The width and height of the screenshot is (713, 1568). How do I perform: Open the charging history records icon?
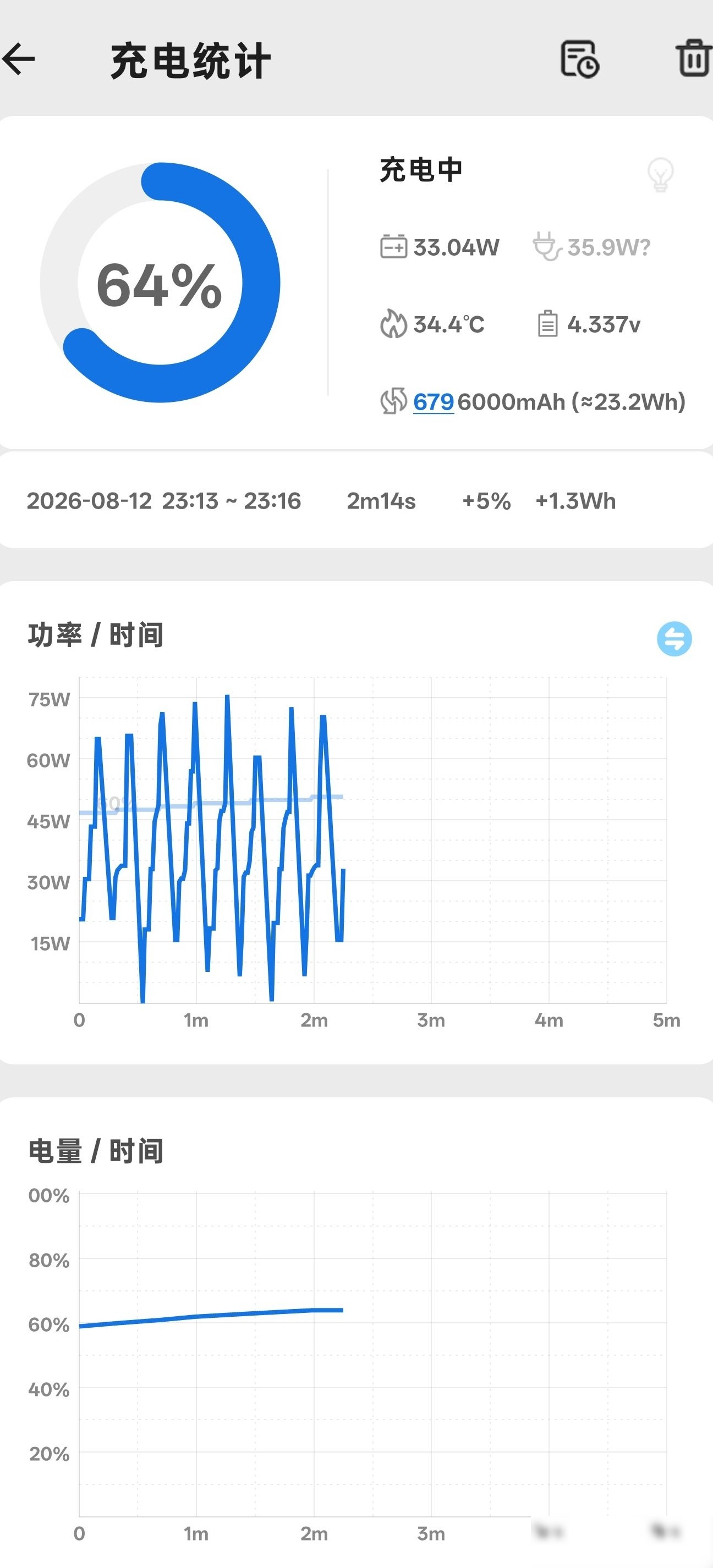[579, 59]
